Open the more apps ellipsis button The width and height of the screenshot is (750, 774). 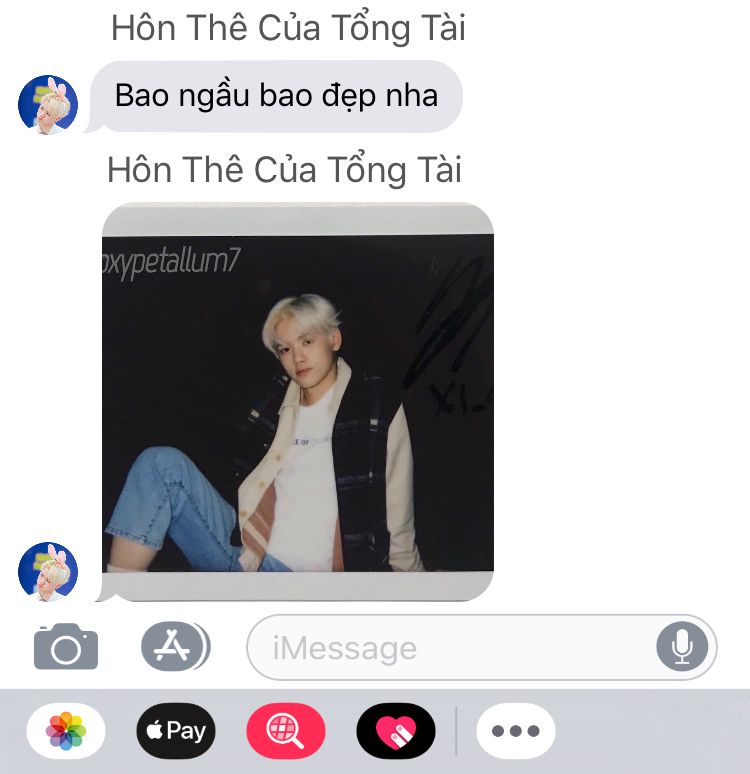pos(515,731)
